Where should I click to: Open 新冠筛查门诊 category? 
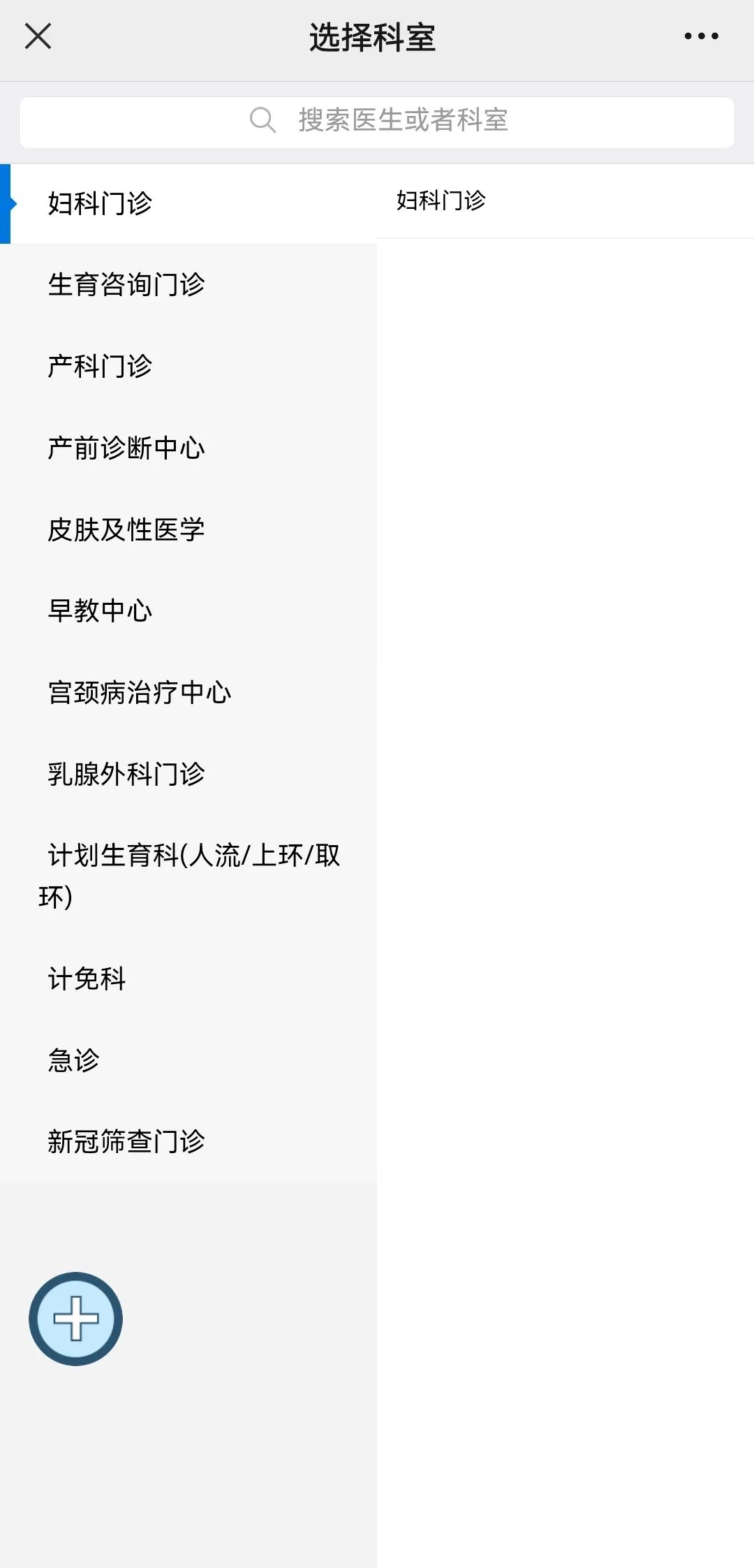pos(188,1142)
